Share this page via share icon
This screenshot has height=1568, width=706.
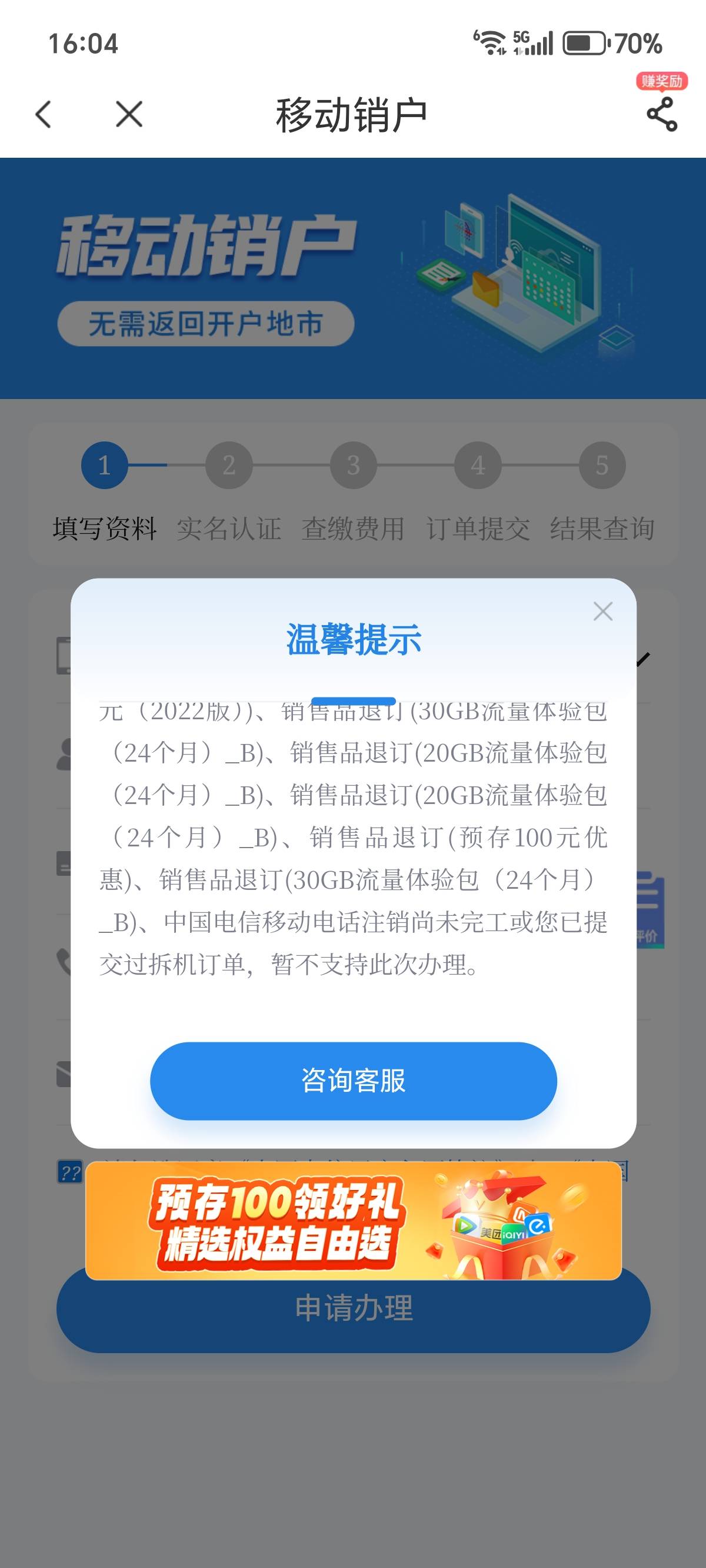pos(661,114)
